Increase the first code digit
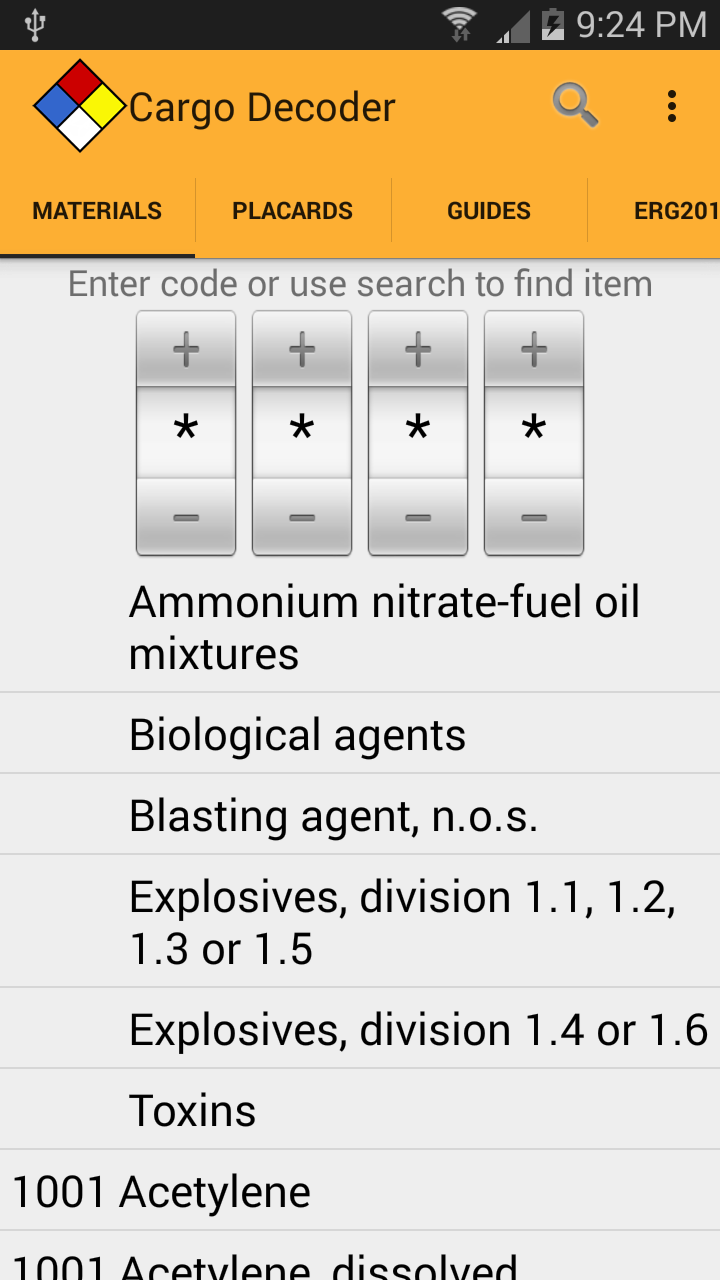 click(x=186, y=349)
